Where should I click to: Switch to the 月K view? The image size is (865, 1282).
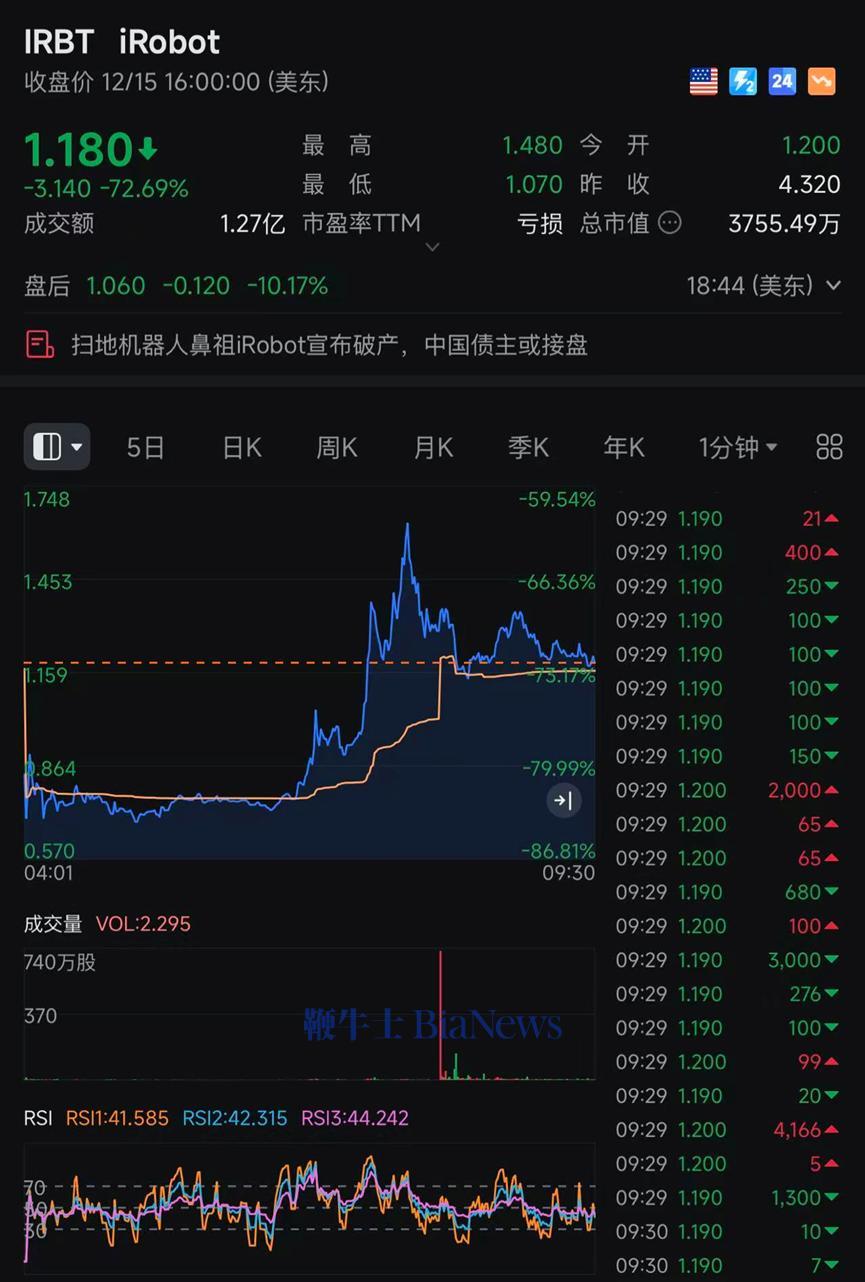433,448
